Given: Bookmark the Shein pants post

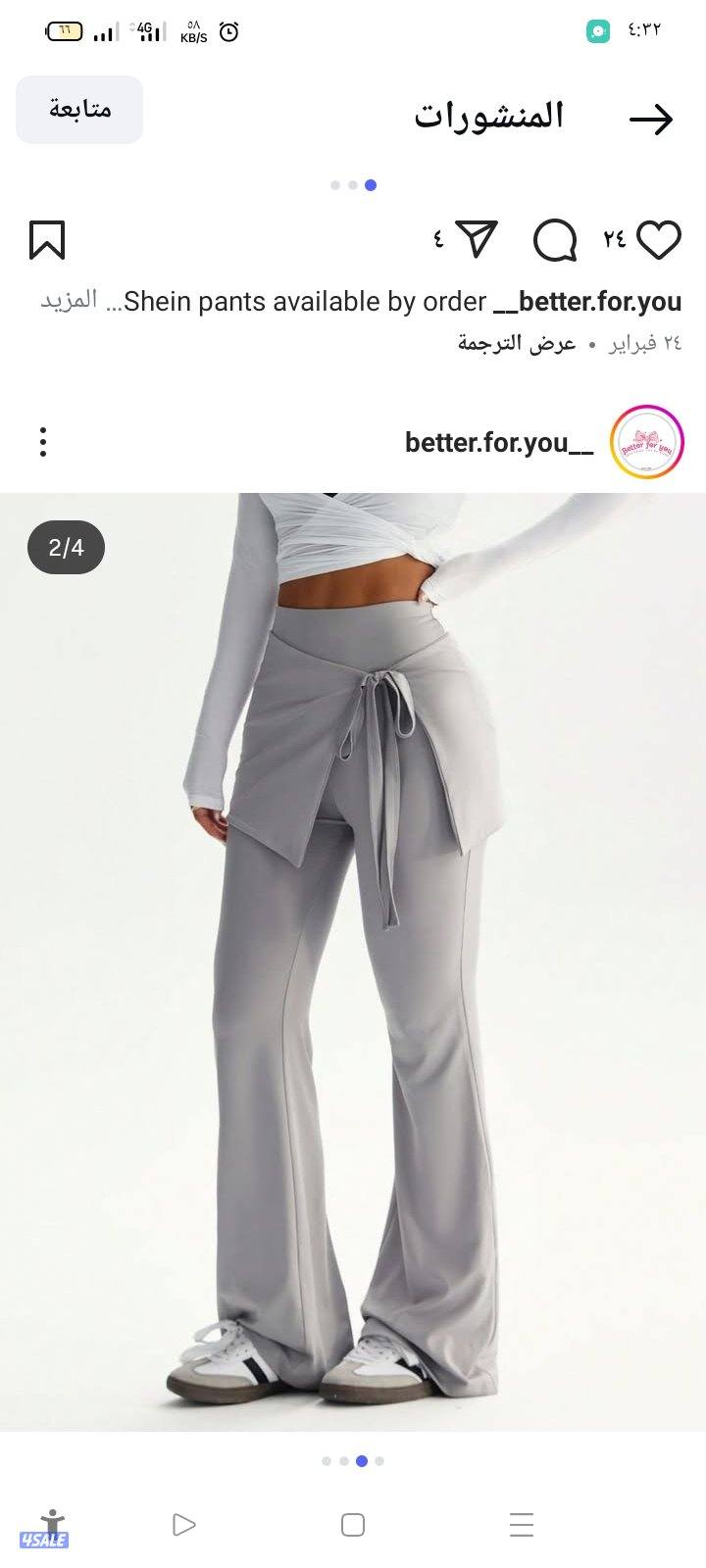Looking at the screenshot, I should (47, 240).
